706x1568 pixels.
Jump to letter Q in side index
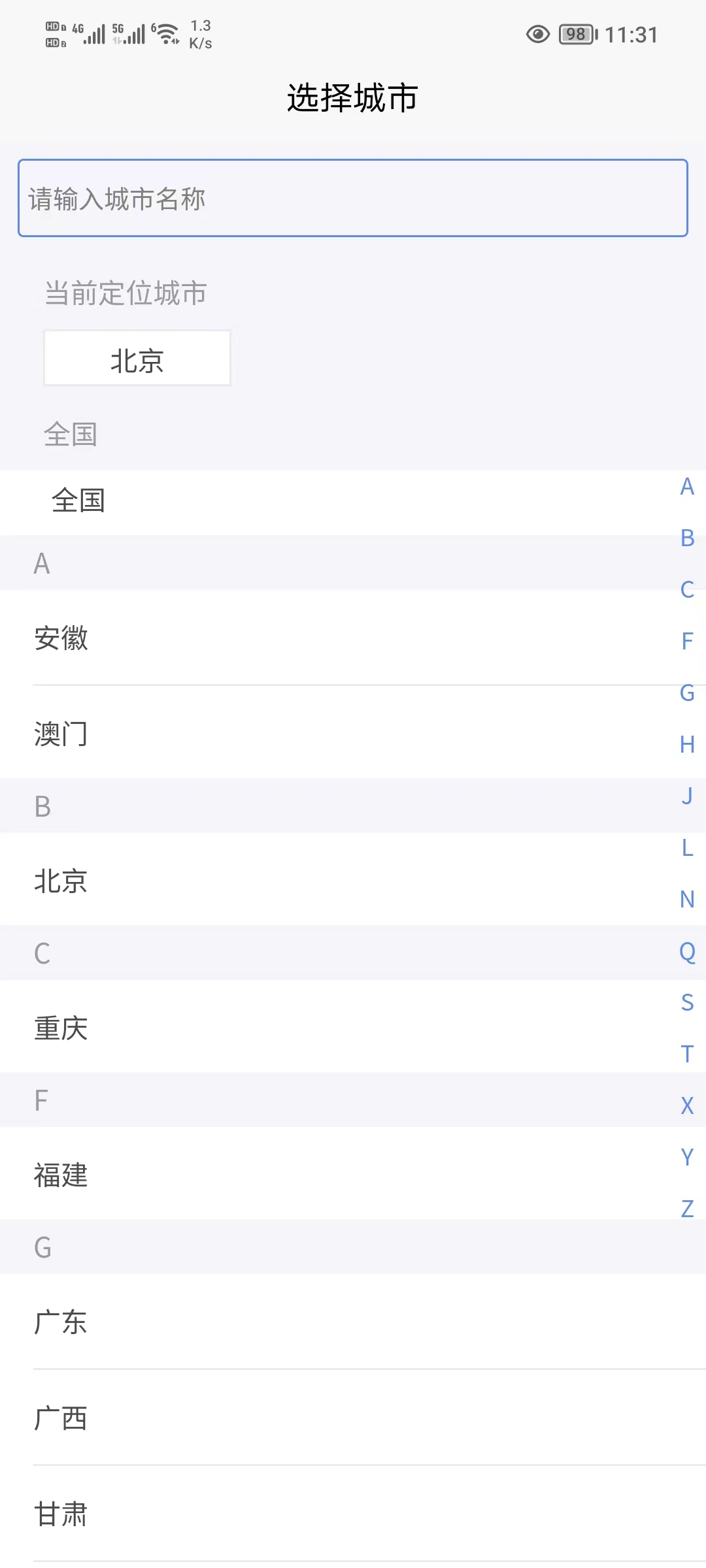coord(687,951)
